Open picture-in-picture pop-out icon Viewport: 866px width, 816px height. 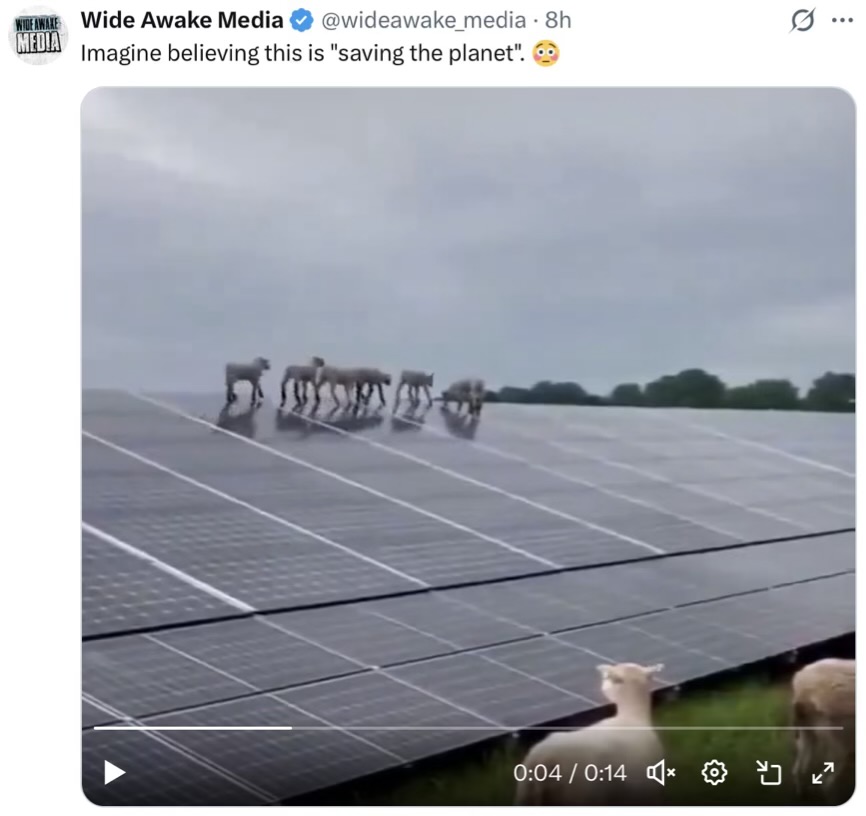click(x=768, y=772)
